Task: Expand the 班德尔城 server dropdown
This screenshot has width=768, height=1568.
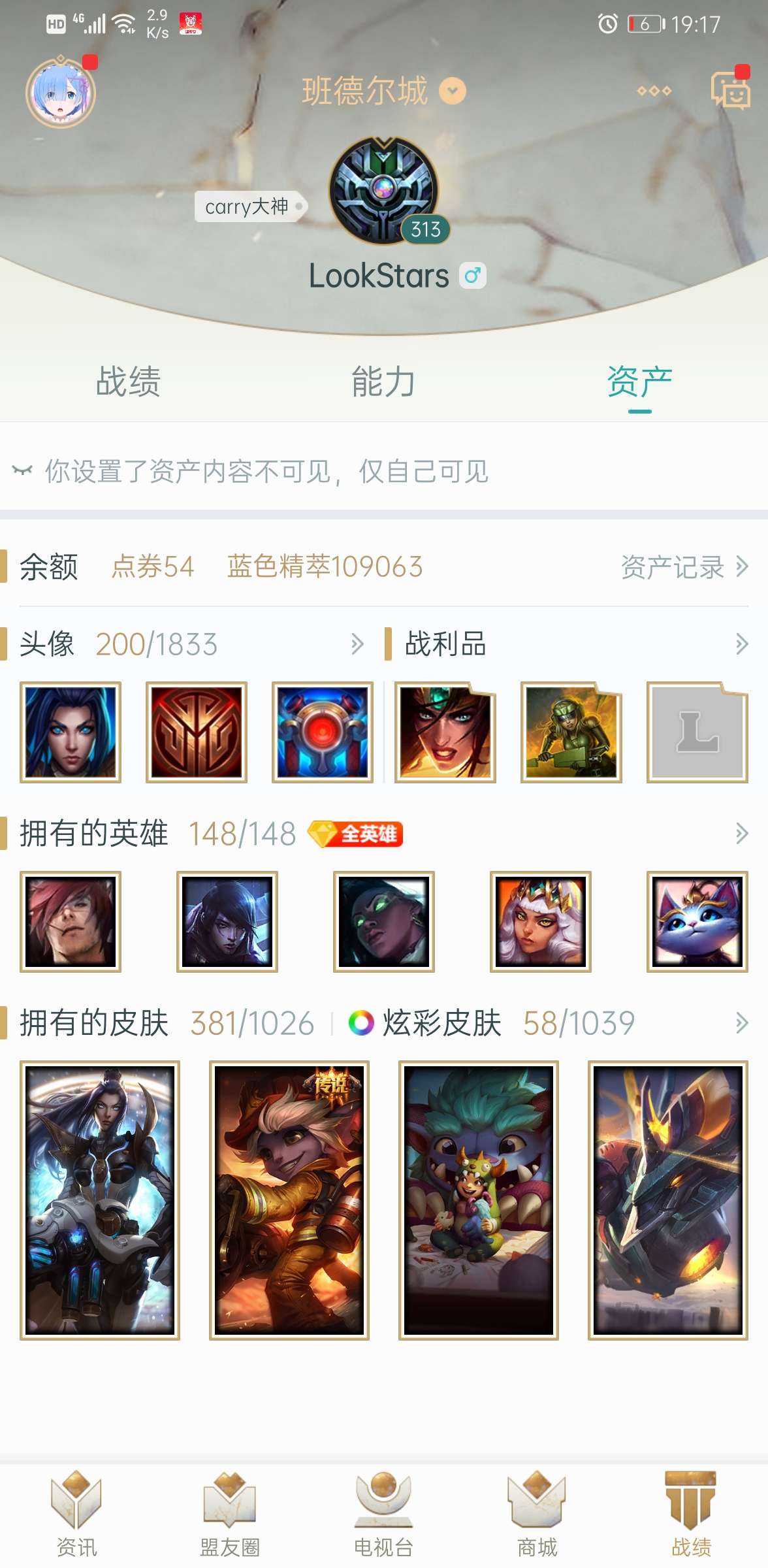Action: click(452, 91)
